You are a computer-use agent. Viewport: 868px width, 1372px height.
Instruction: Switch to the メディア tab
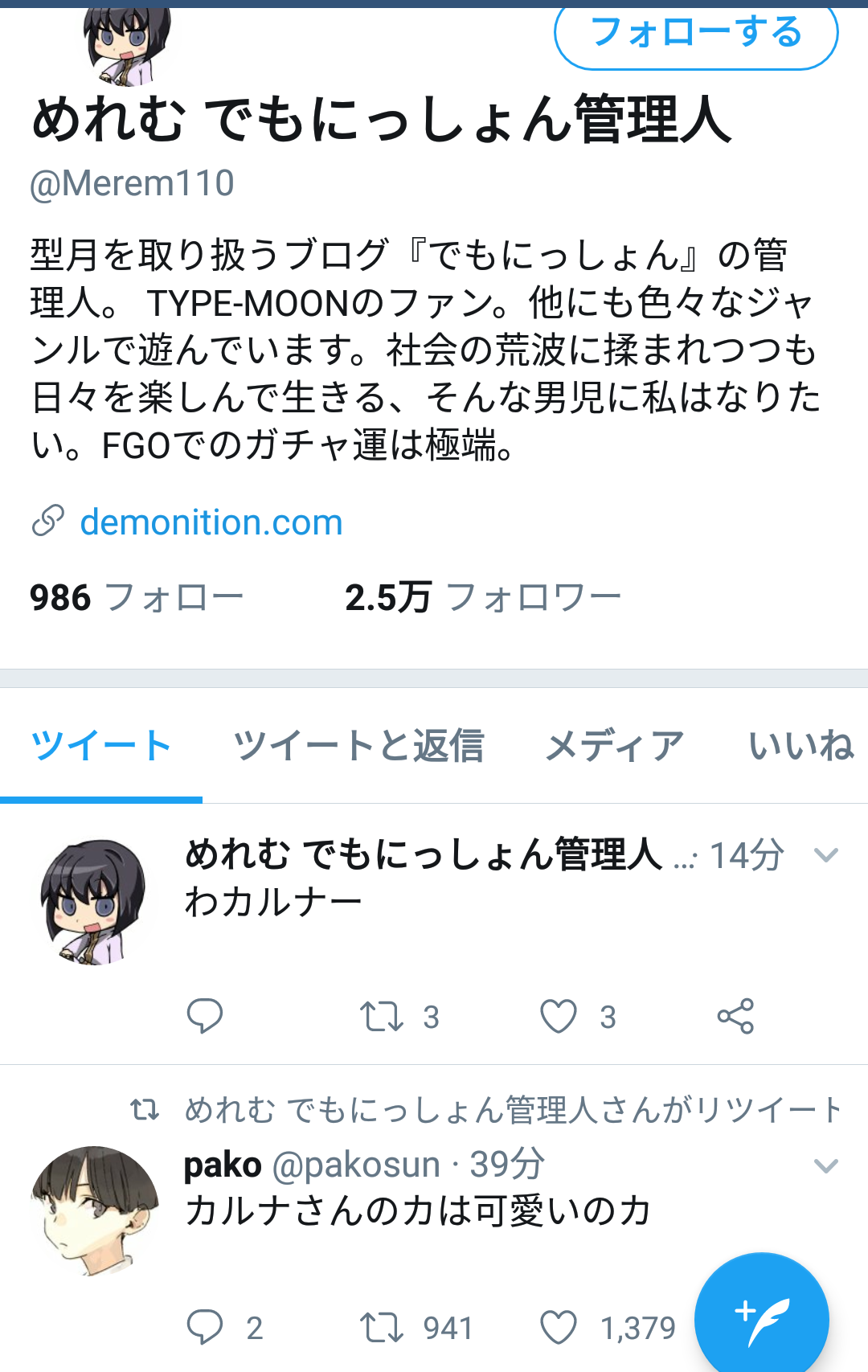pos(615,745)
